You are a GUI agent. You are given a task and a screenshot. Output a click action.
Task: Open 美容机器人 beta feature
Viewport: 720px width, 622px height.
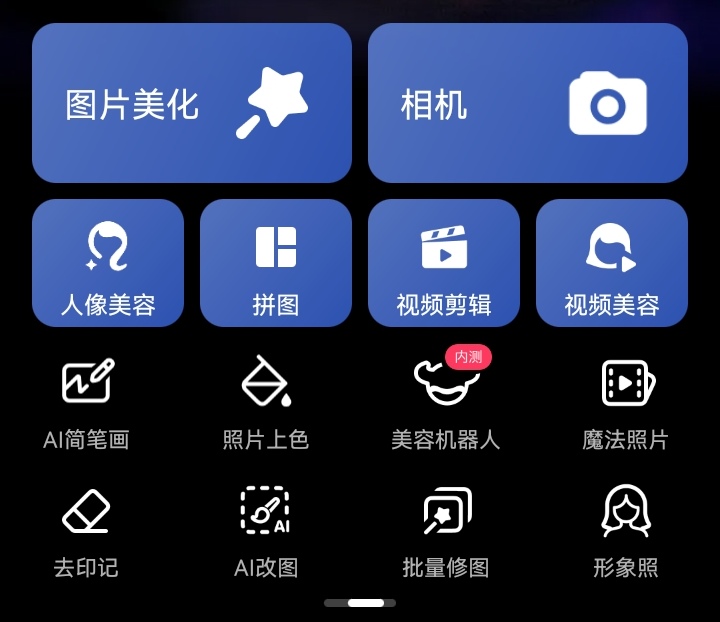tap(446, 400)
